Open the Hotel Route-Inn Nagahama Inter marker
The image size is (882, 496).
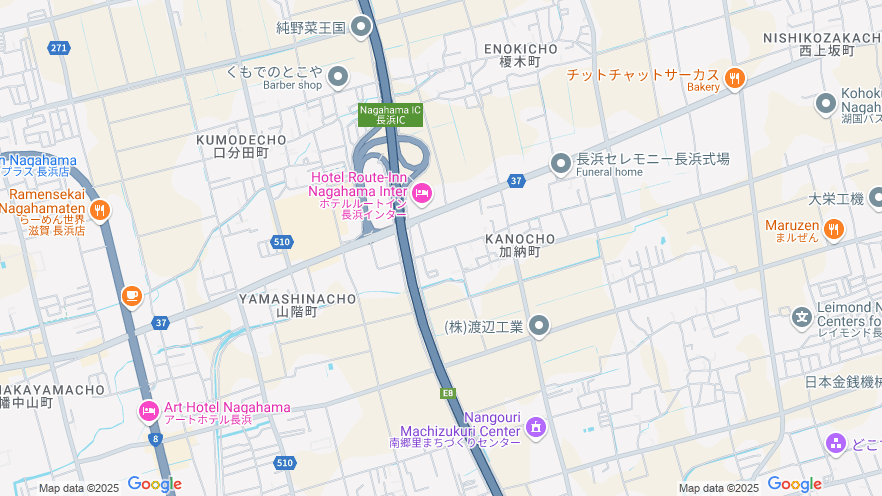pos(422,193)
